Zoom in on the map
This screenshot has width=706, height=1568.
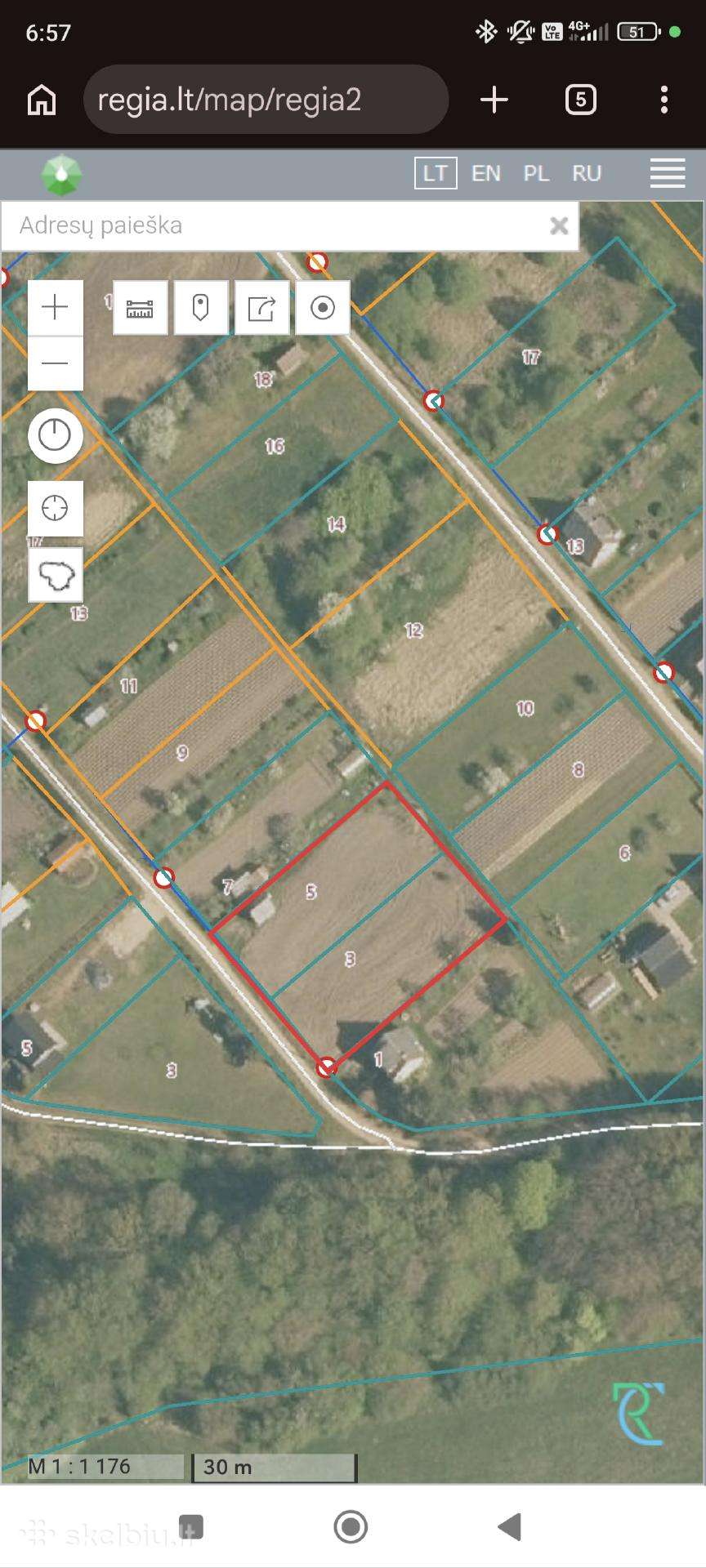pyautogui.click(x=56, y=308)
